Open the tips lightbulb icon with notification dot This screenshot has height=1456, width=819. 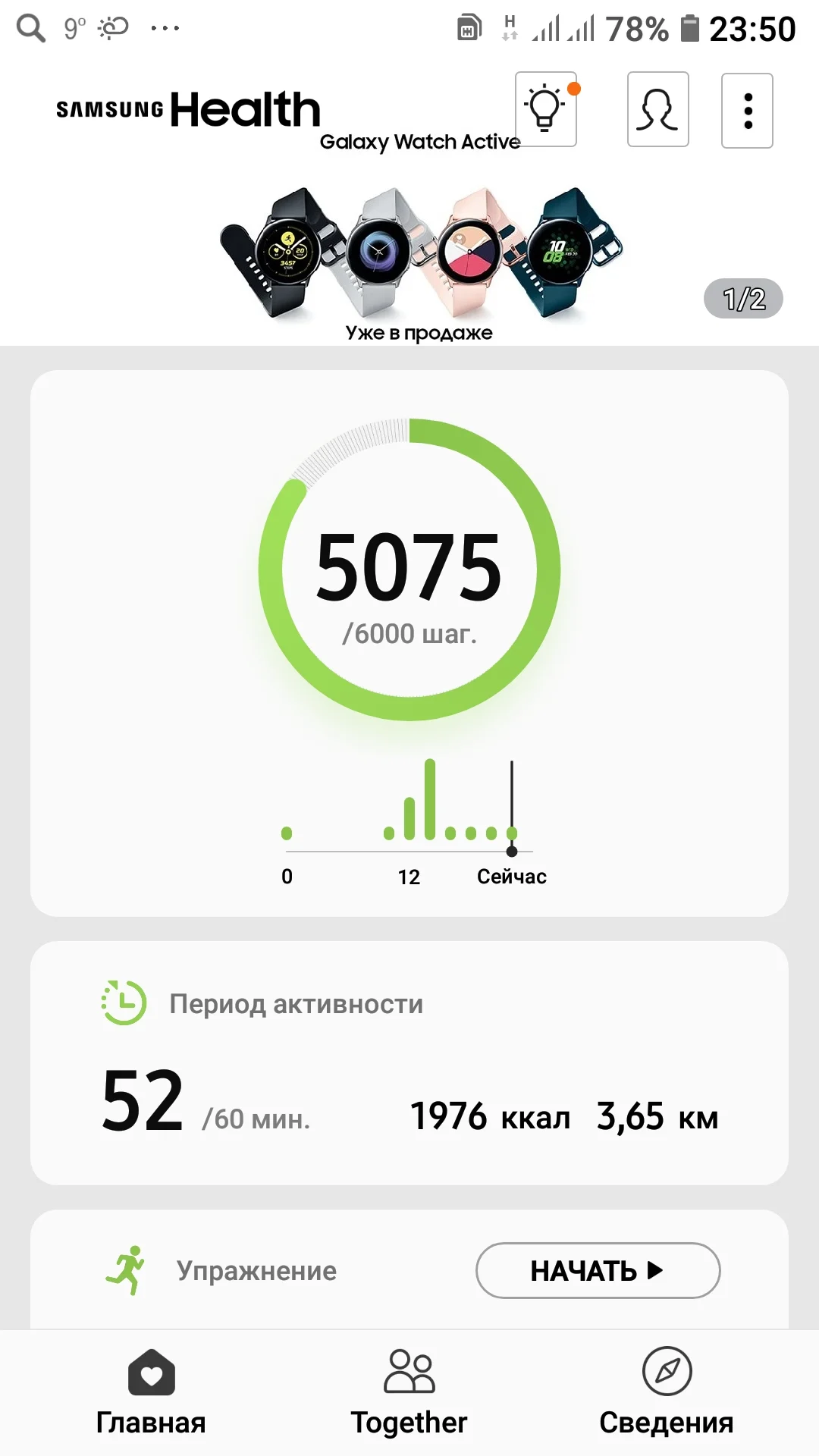click(546, 111)
